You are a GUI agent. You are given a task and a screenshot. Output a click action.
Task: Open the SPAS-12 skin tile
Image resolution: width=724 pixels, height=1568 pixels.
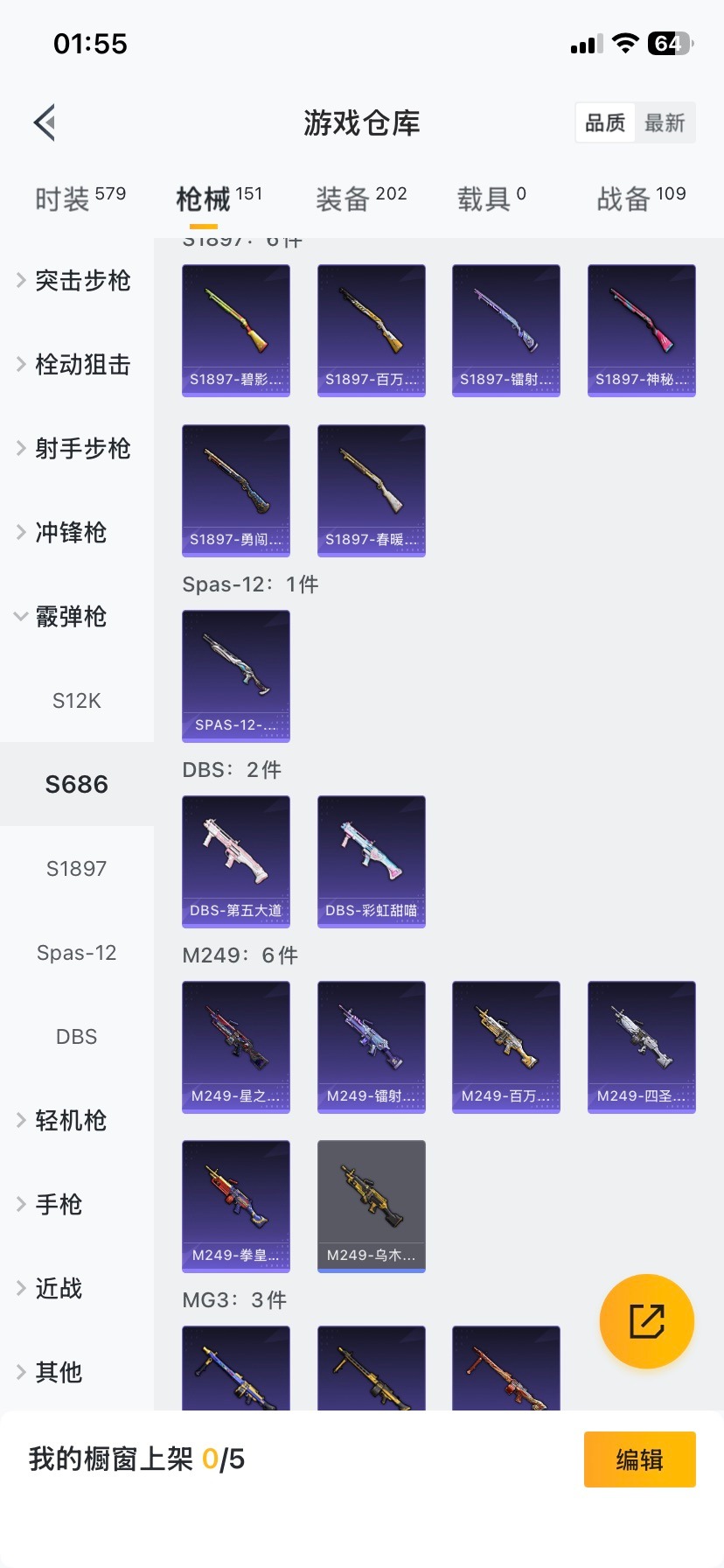point(236,675)
